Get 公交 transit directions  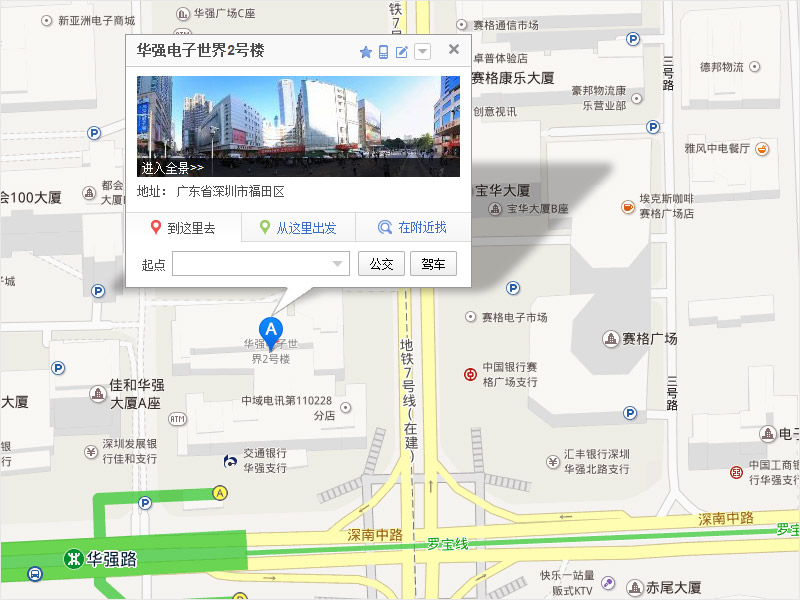(x=381, y=264)
